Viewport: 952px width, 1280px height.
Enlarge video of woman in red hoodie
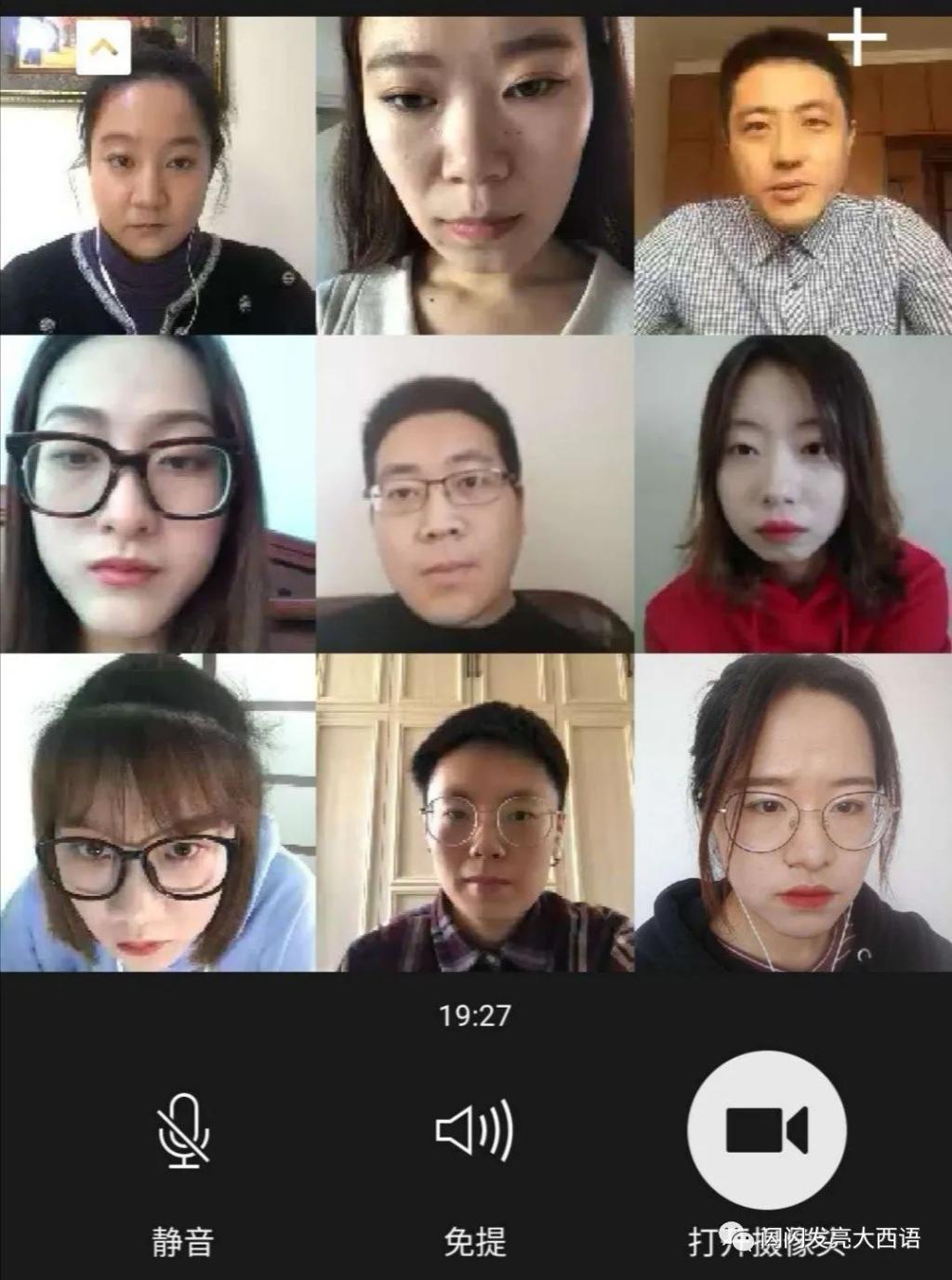tap(793, 495)
